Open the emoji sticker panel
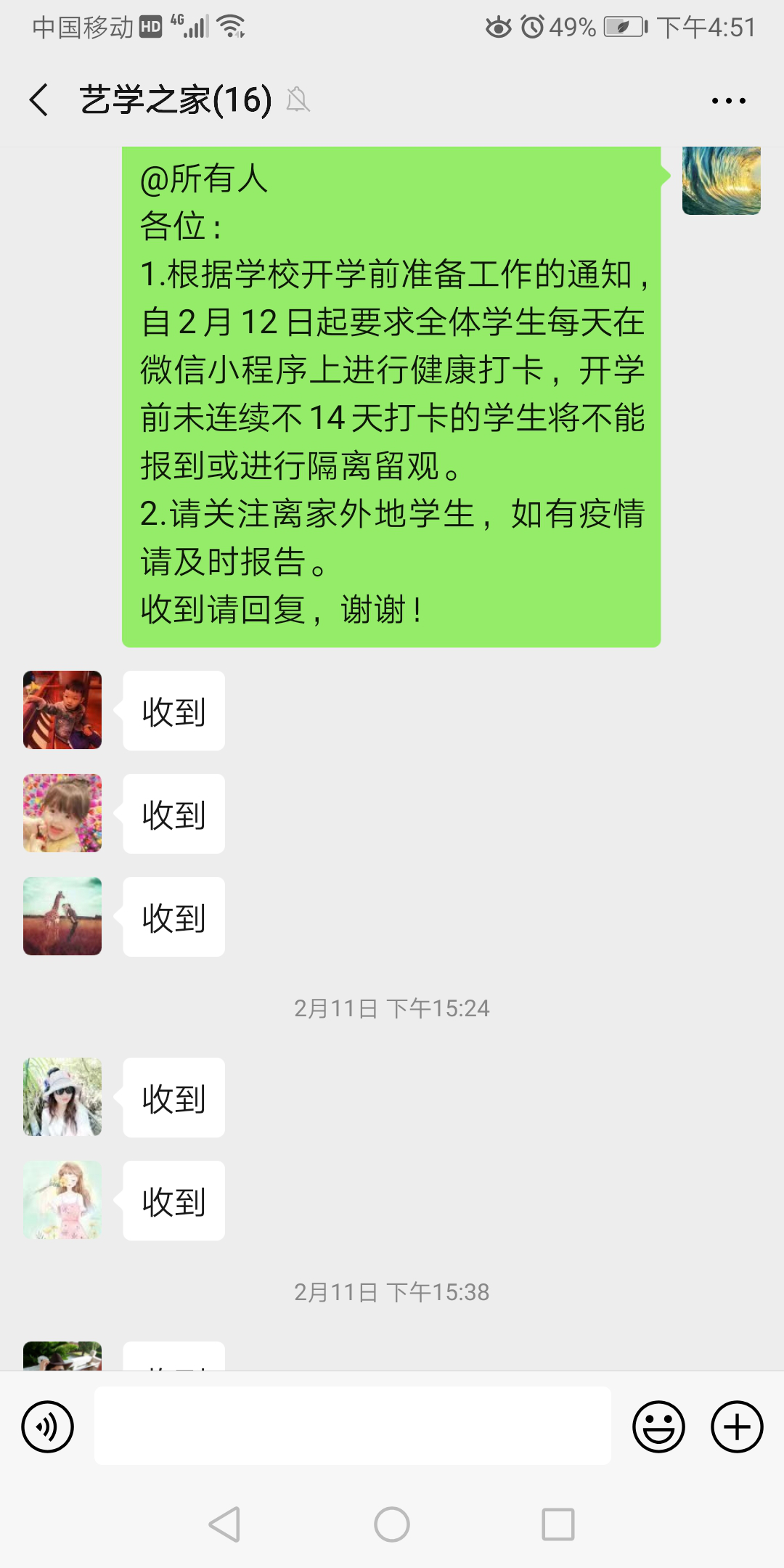Image resolution: width=784 pixels, height=1568 pixels. (658, 1426)
